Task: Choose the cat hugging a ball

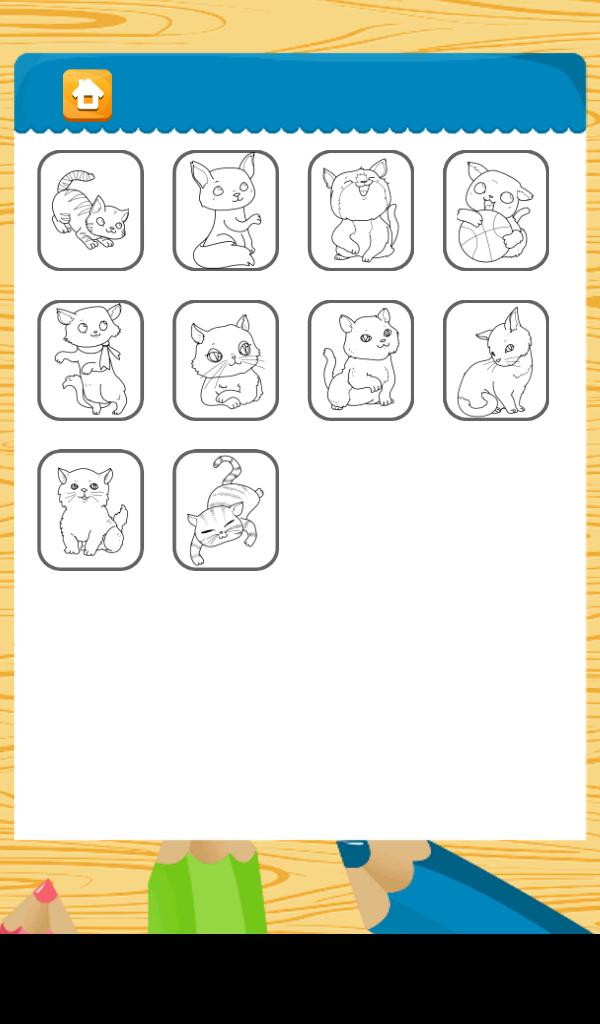Action: (x=496, y=210)
